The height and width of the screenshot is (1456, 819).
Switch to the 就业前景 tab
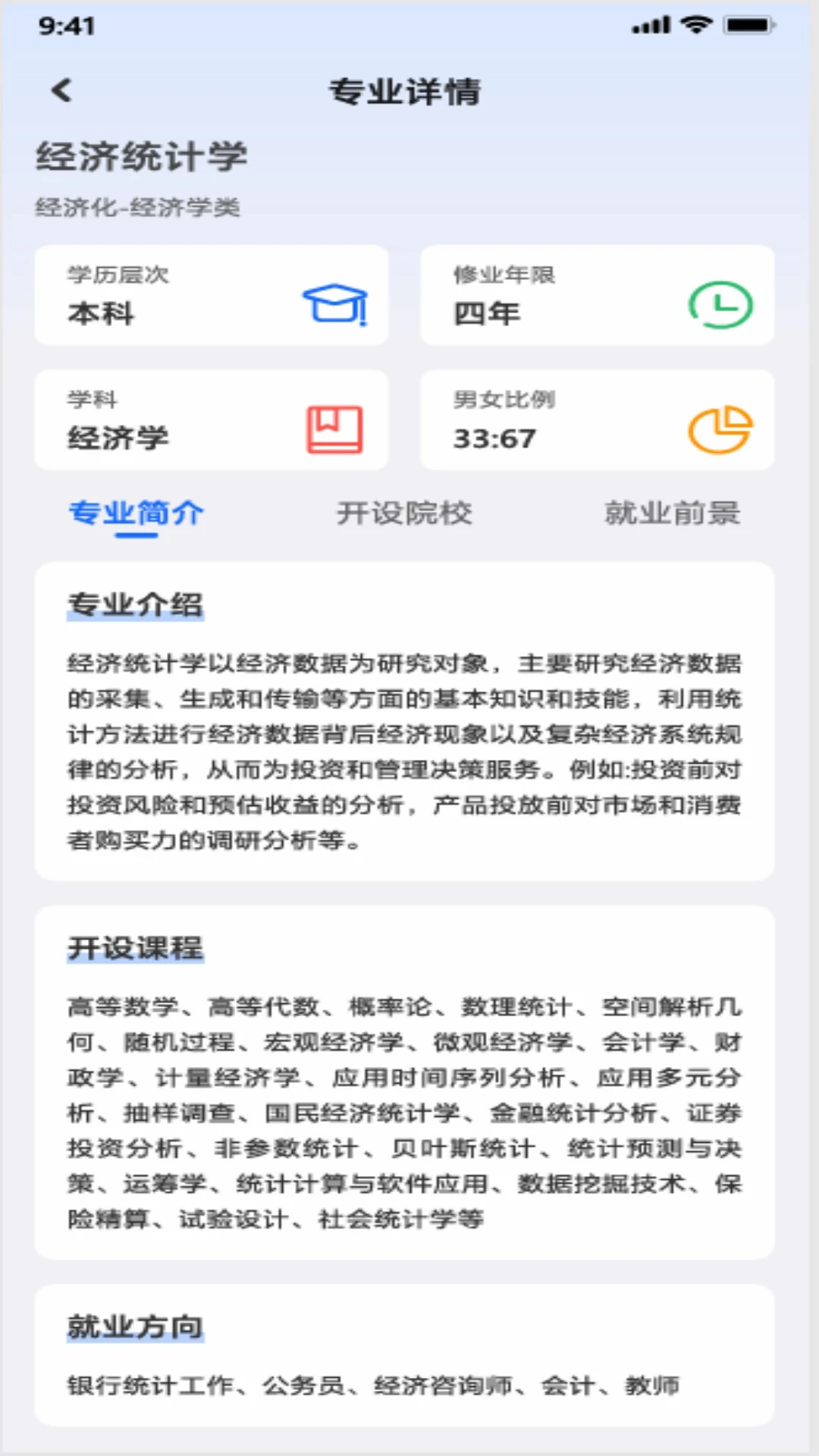(672, 513)
